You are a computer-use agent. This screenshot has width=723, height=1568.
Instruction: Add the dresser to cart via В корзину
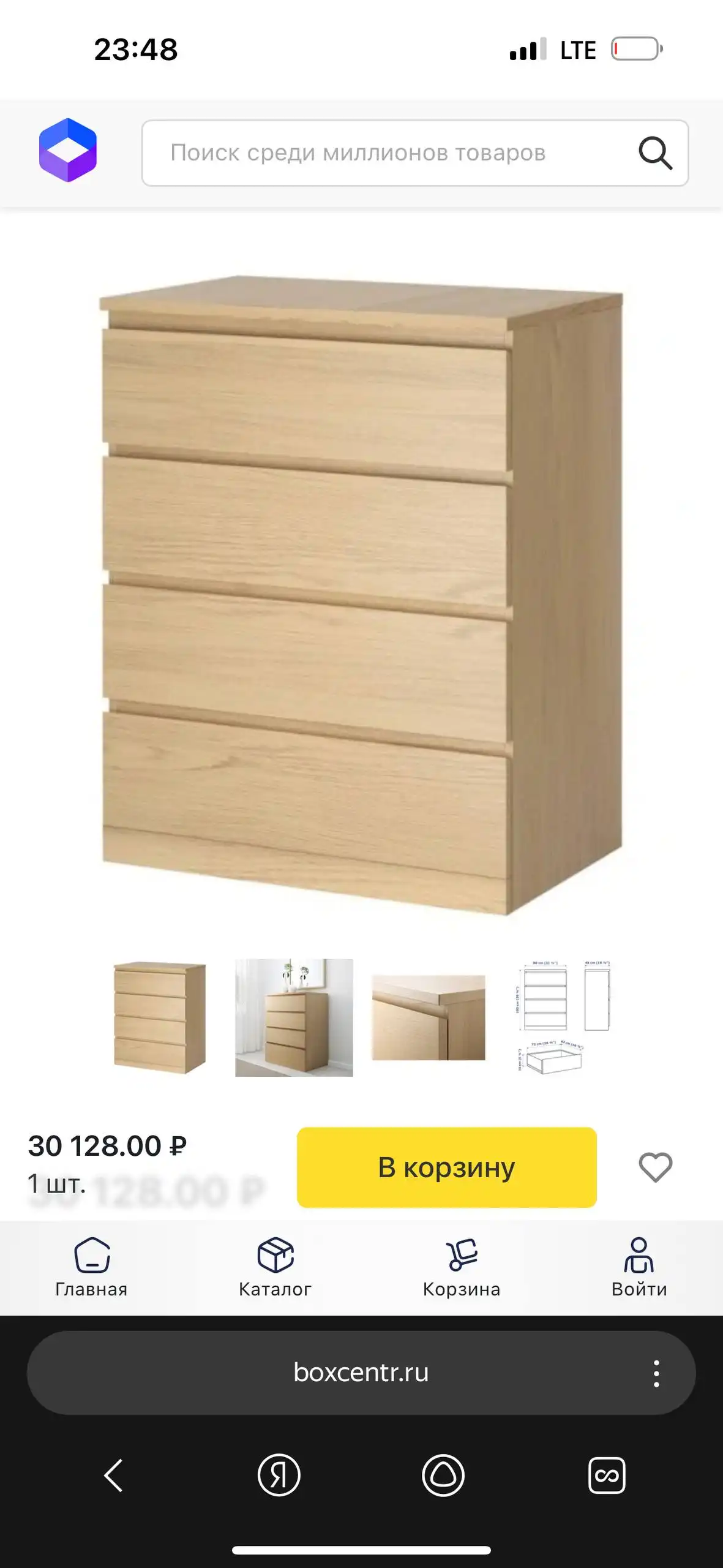coord(446,1167)
